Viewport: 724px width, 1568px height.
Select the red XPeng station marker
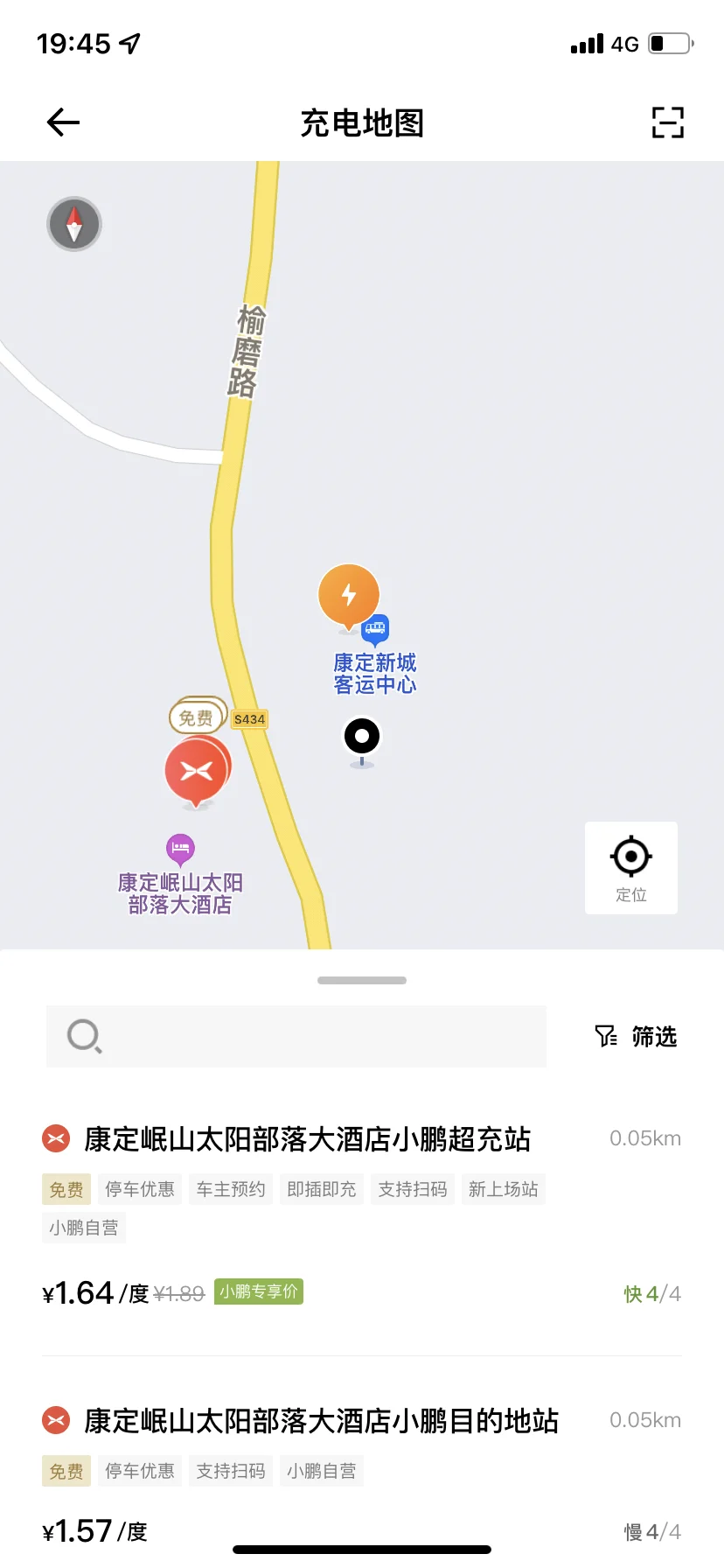197,772
